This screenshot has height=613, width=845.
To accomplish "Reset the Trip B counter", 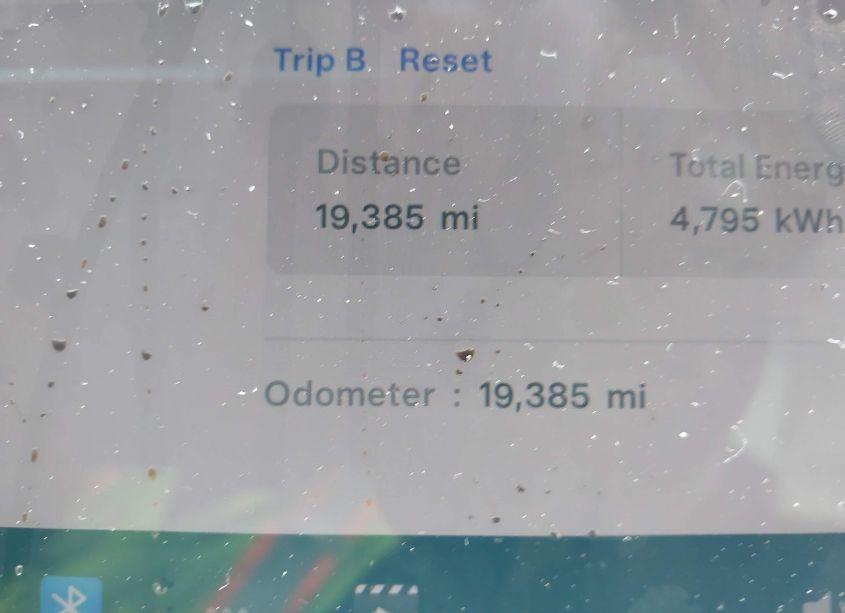I will click(445, 61).
